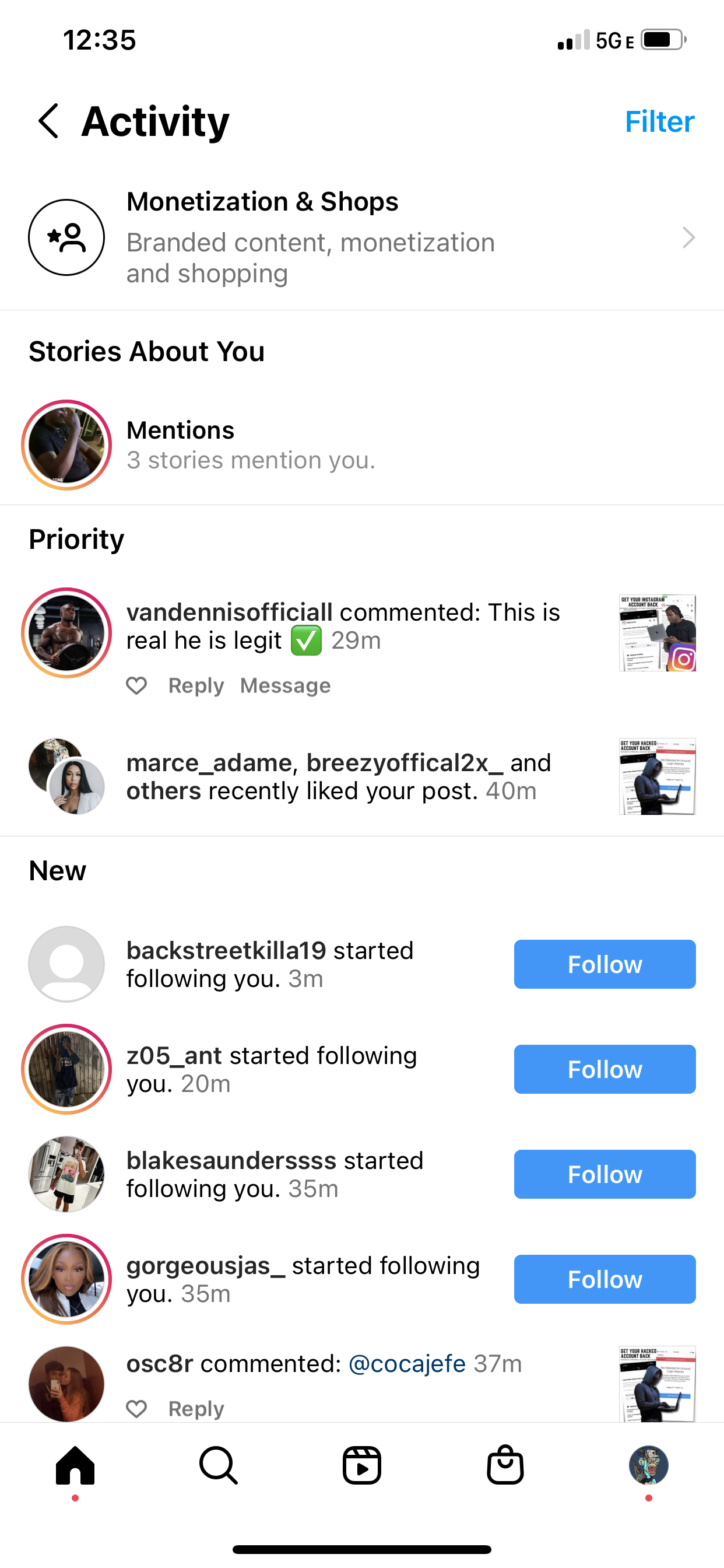
Task: Open the Shop tab
Action: pos(505,1466)
